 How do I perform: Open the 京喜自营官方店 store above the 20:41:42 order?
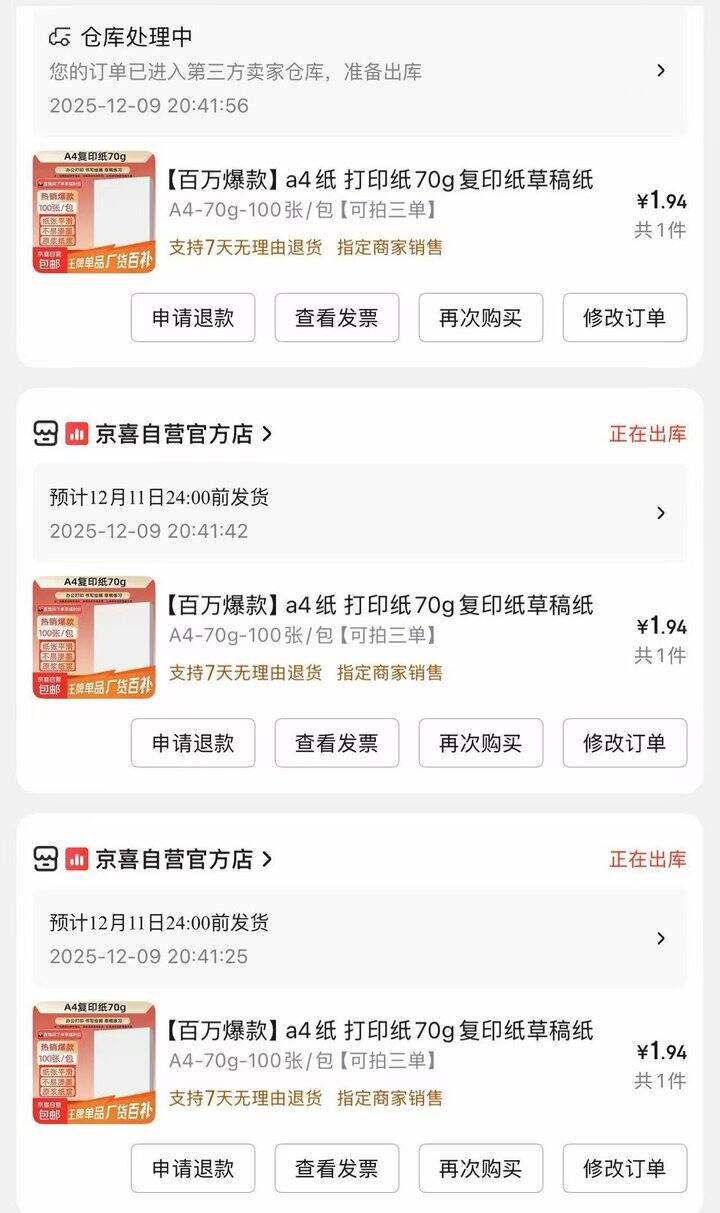point(174,434)
